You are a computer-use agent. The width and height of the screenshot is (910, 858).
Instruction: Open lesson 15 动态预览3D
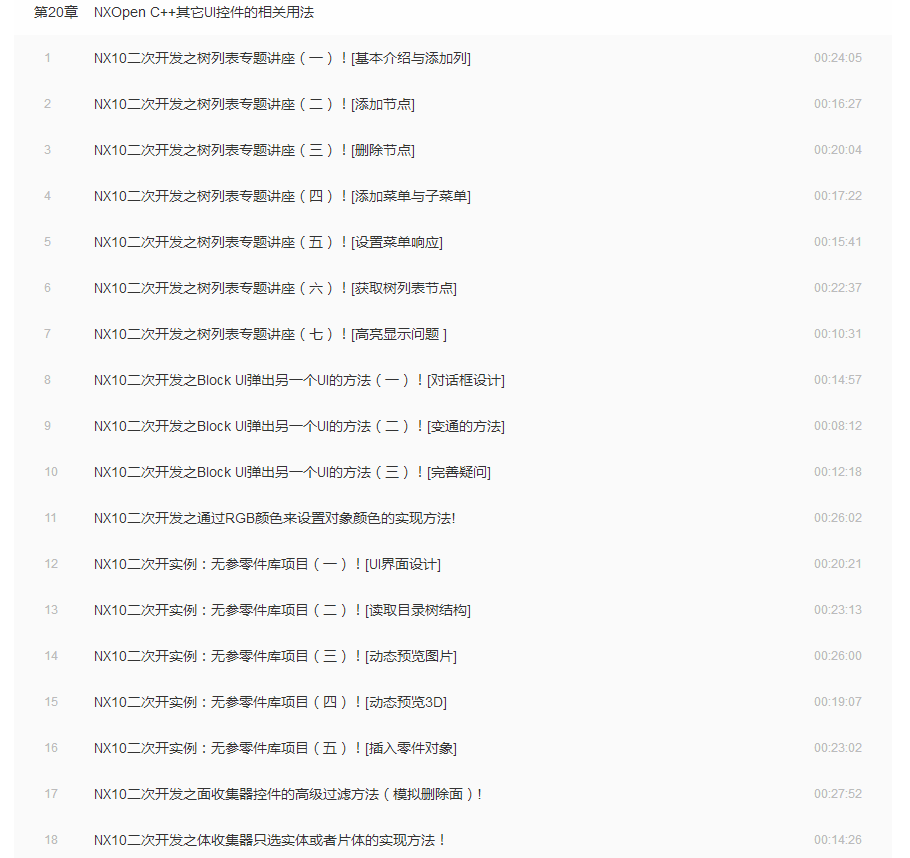tap(270, 702)
